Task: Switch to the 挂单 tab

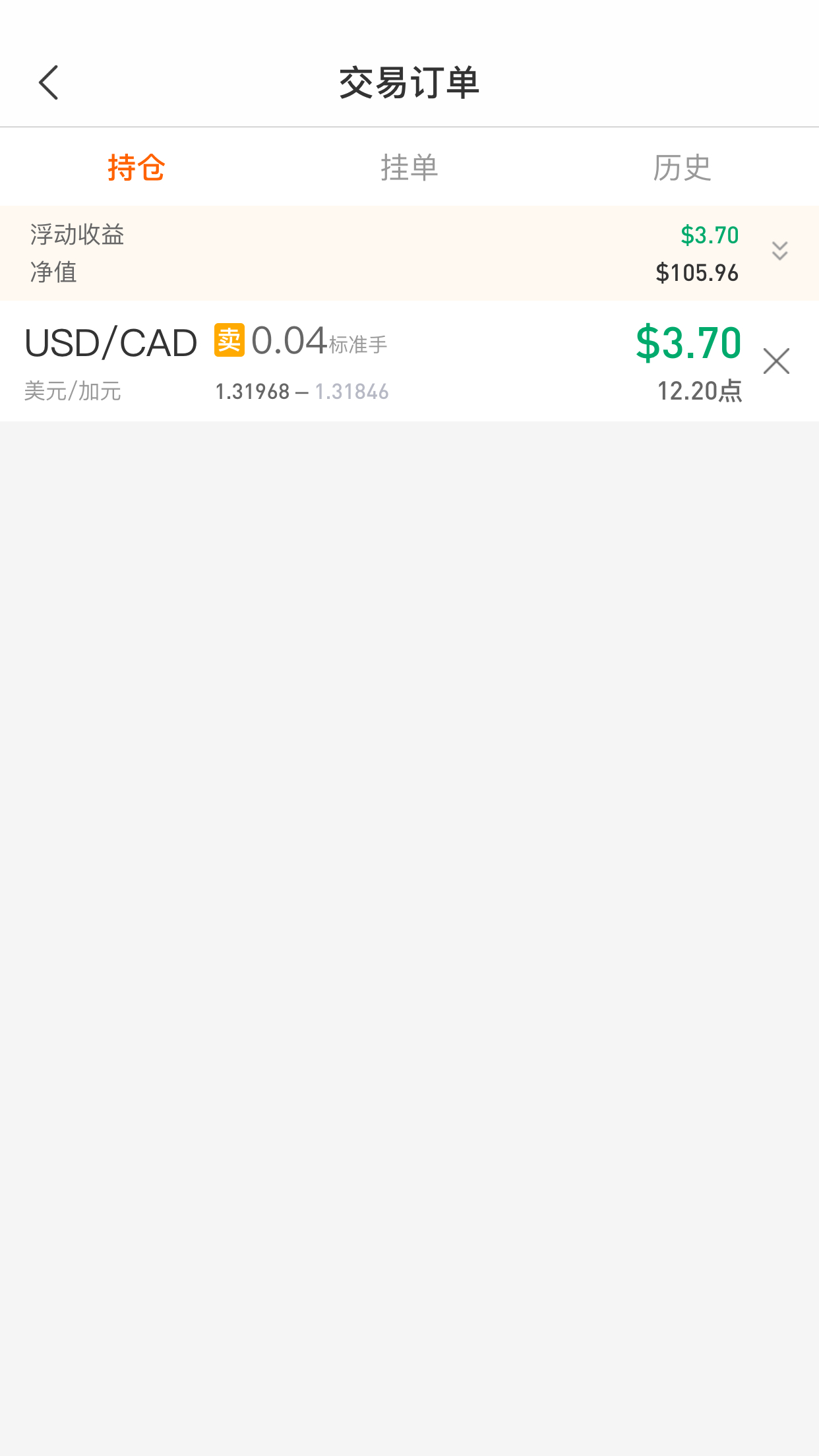Action: coord(409,167)
